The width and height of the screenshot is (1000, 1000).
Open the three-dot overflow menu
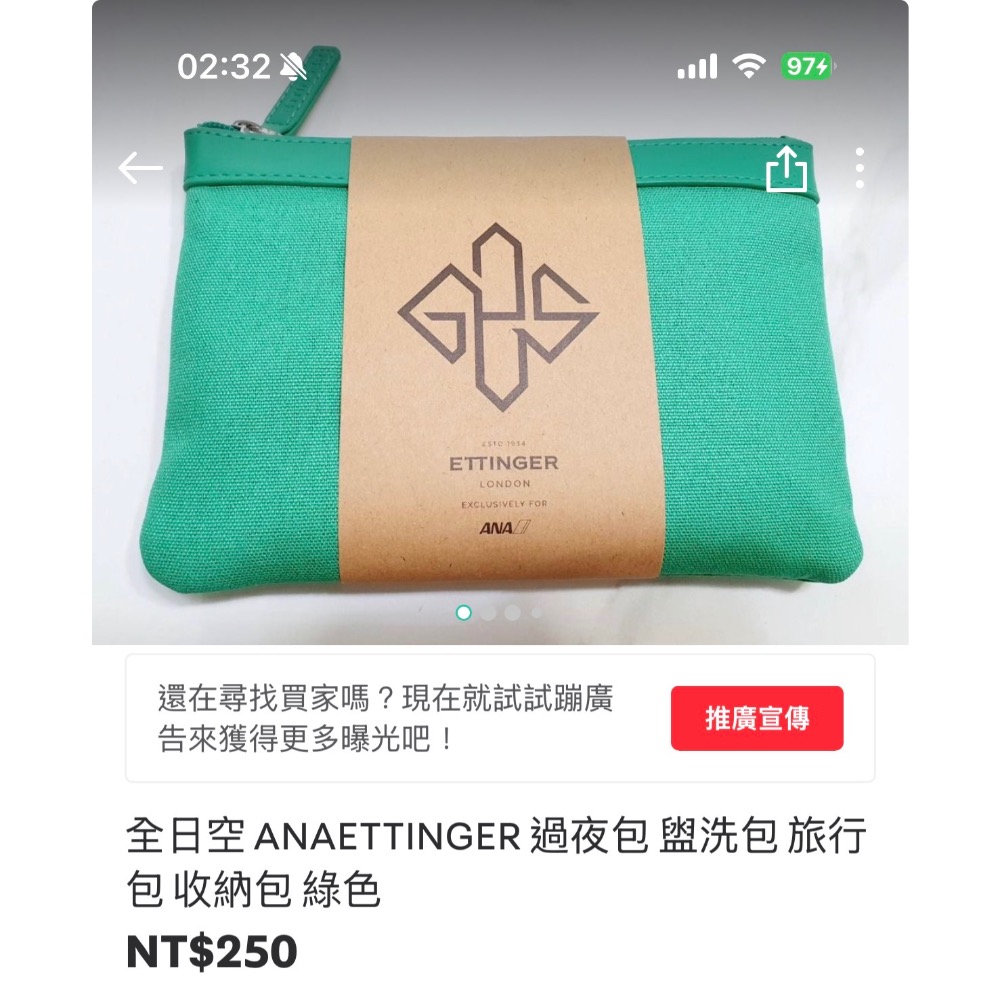click(x=859, y=168)
